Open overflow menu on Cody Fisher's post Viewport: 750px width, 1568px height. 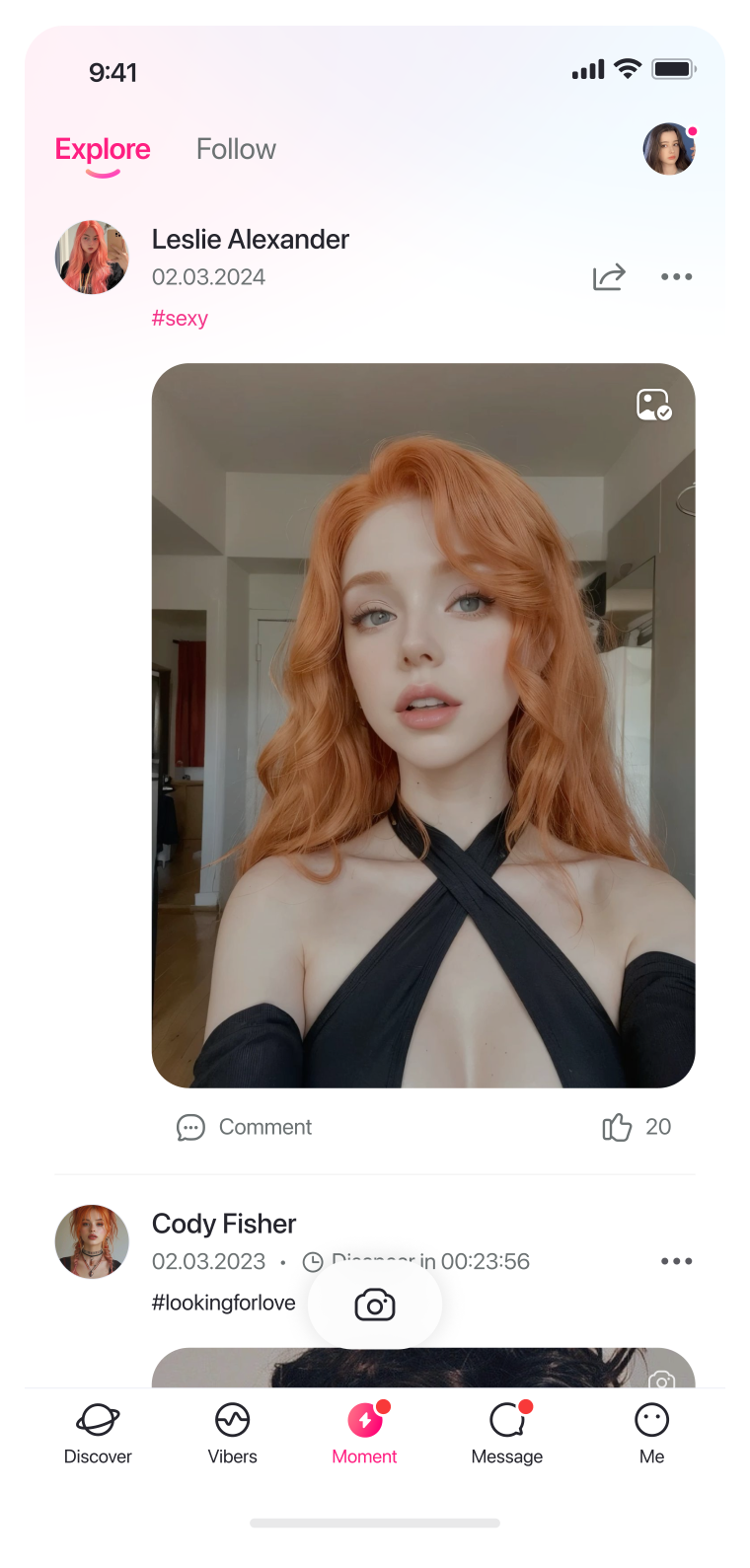point(676,1261)
